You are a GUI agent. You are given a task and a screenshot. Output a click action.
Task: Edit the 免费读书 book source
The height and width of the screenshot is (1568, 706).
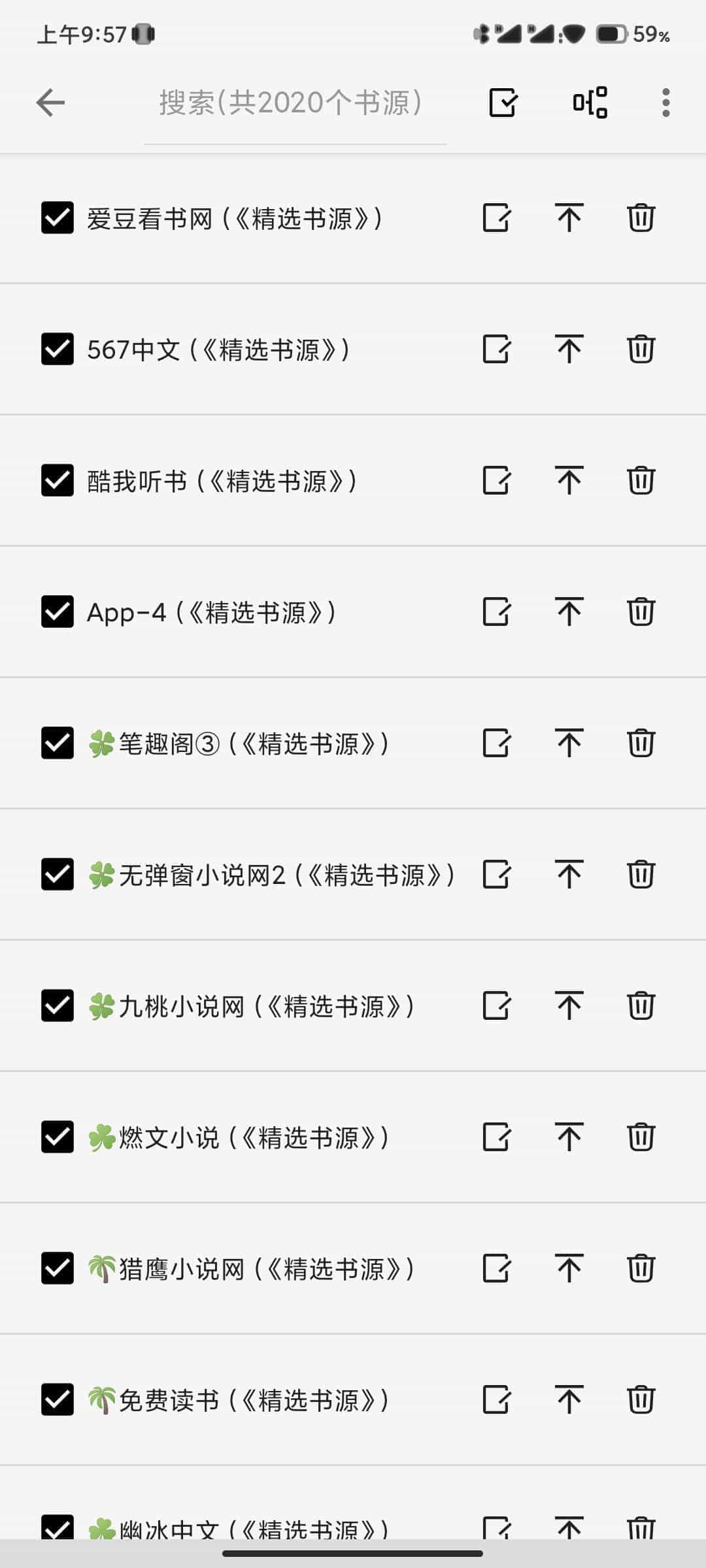coord(496,1399)
